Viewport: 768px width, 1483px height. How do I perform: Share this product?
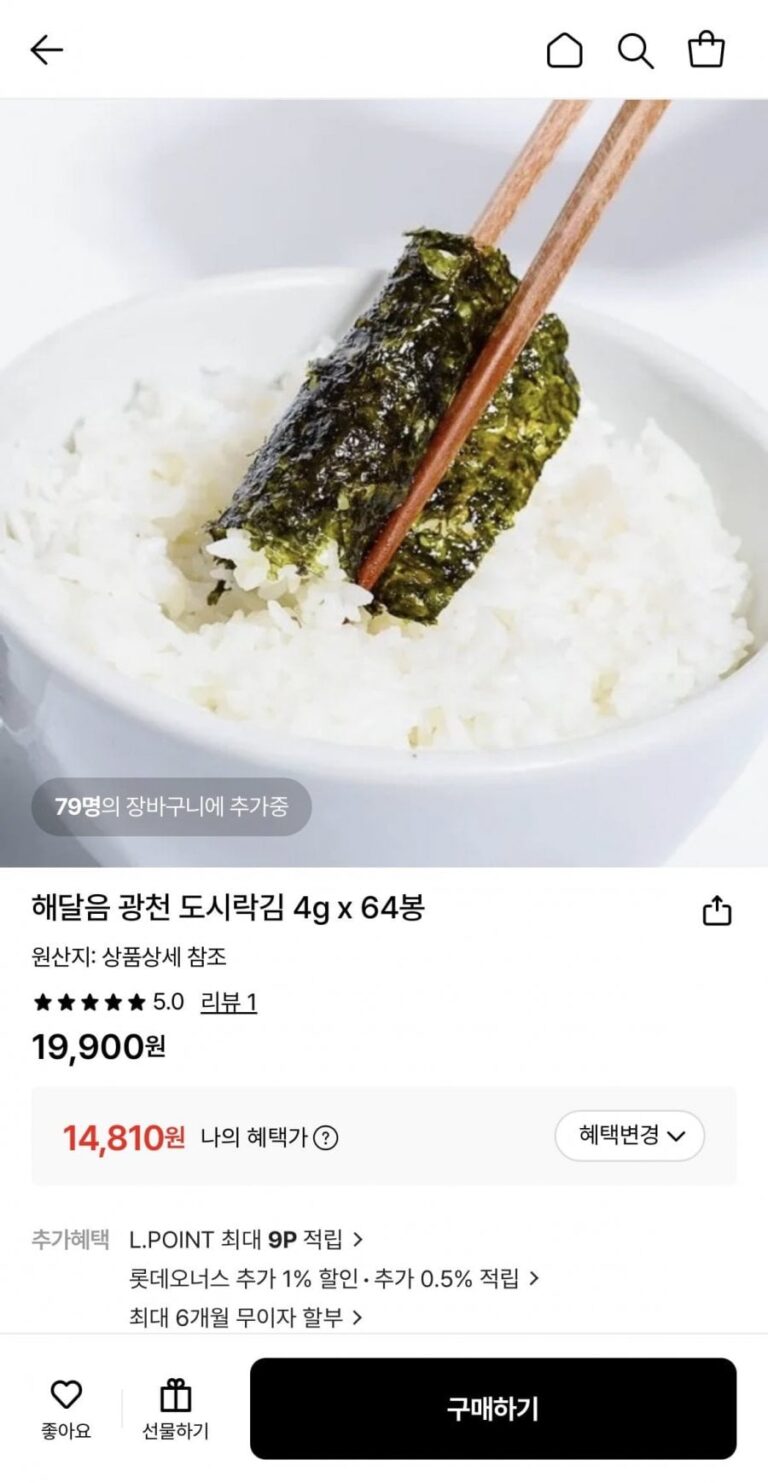pos(717,911)
